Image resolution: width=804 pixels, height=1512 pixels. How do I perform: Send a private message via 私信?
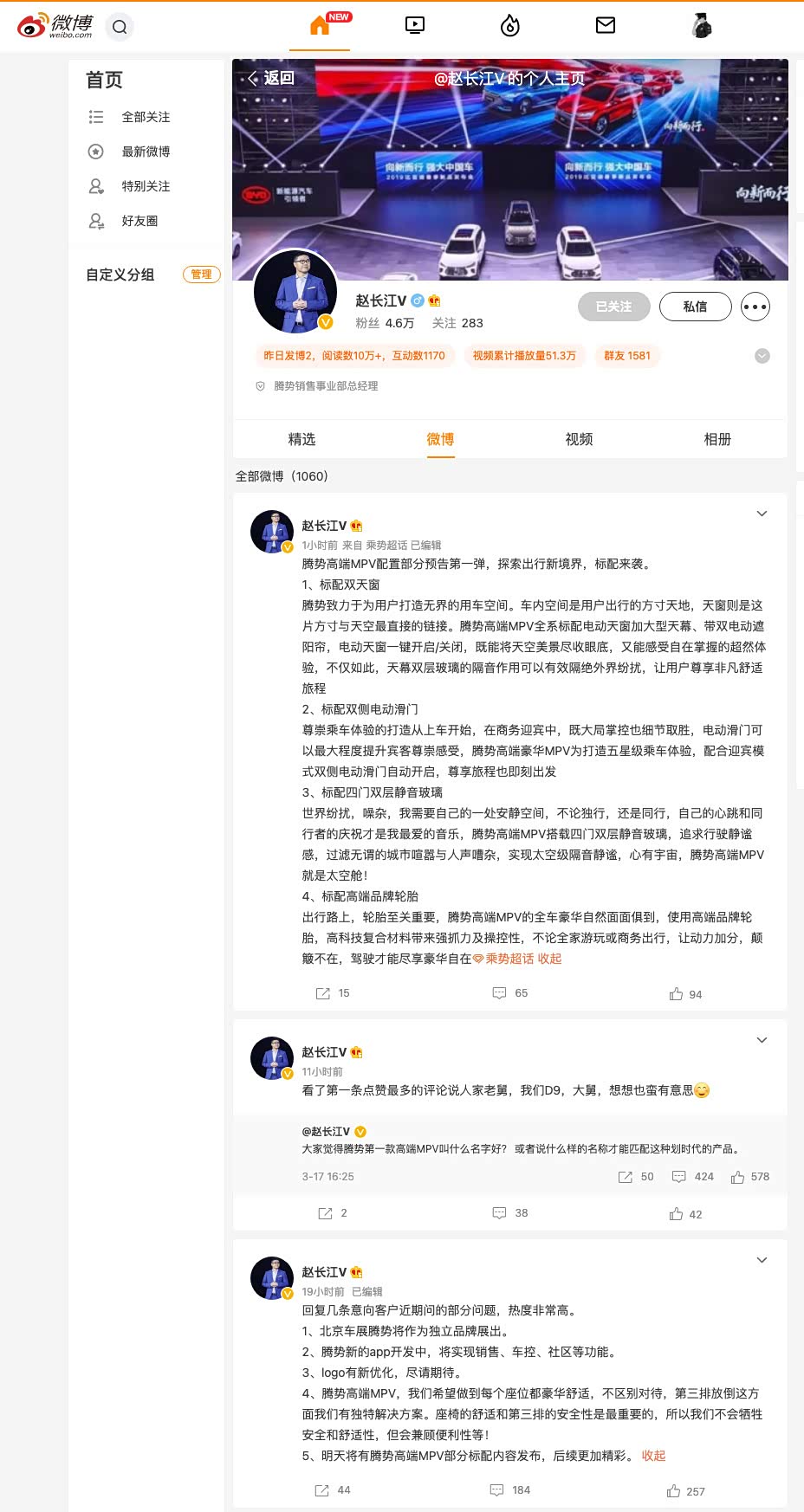[x=695, y=307]
